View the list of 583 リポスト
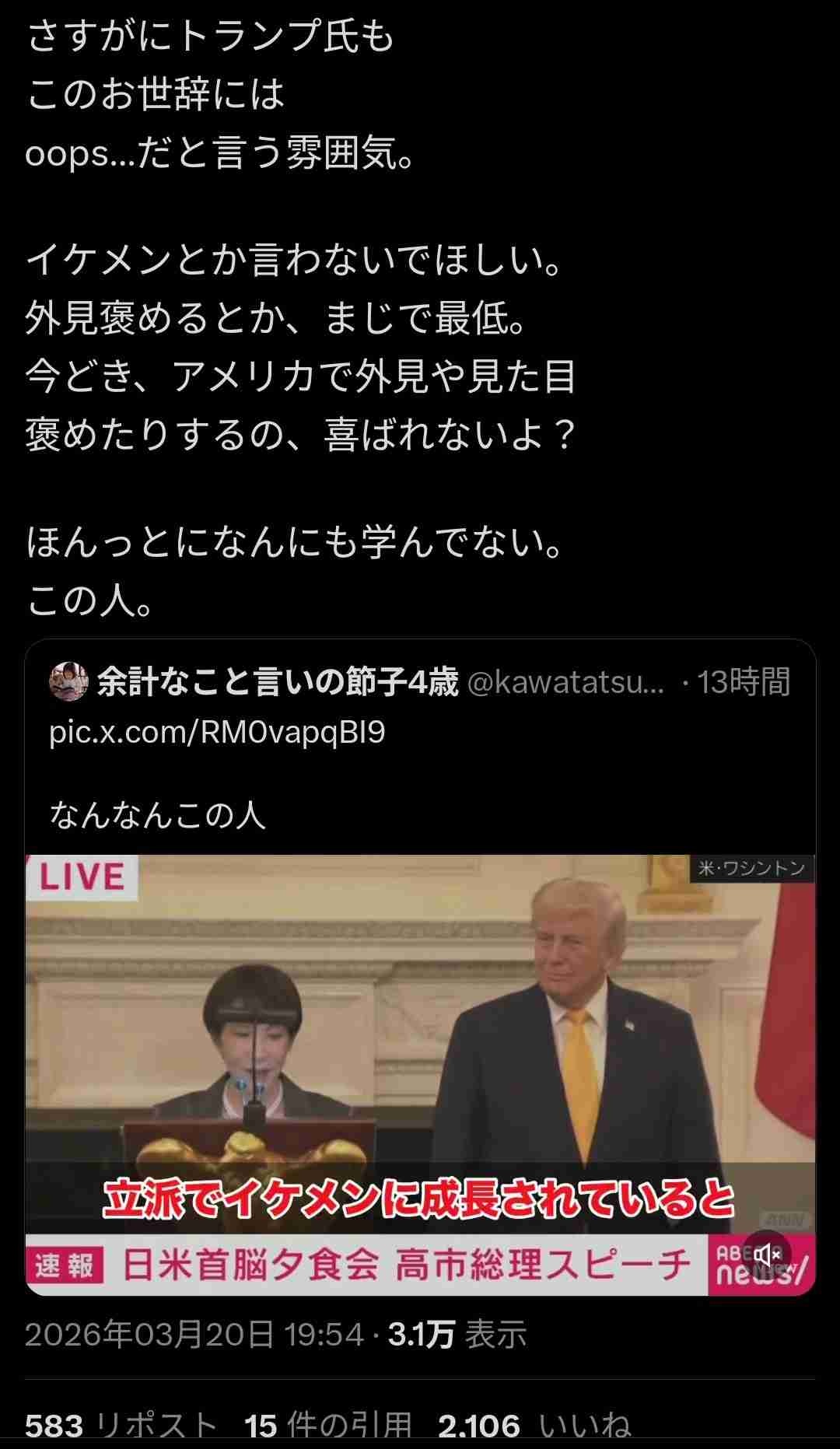This screenshot has width=840, height=1449. pos(121,1426)
